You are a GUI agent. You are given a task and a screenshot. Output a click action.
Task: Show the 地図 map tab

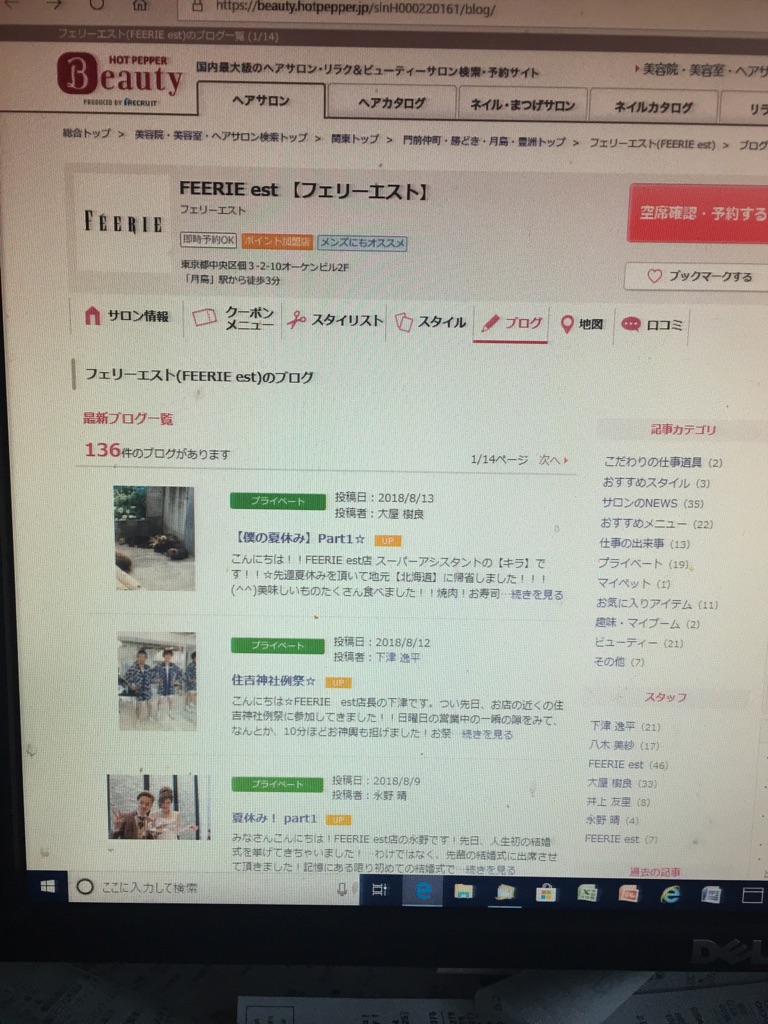point(582,324)
